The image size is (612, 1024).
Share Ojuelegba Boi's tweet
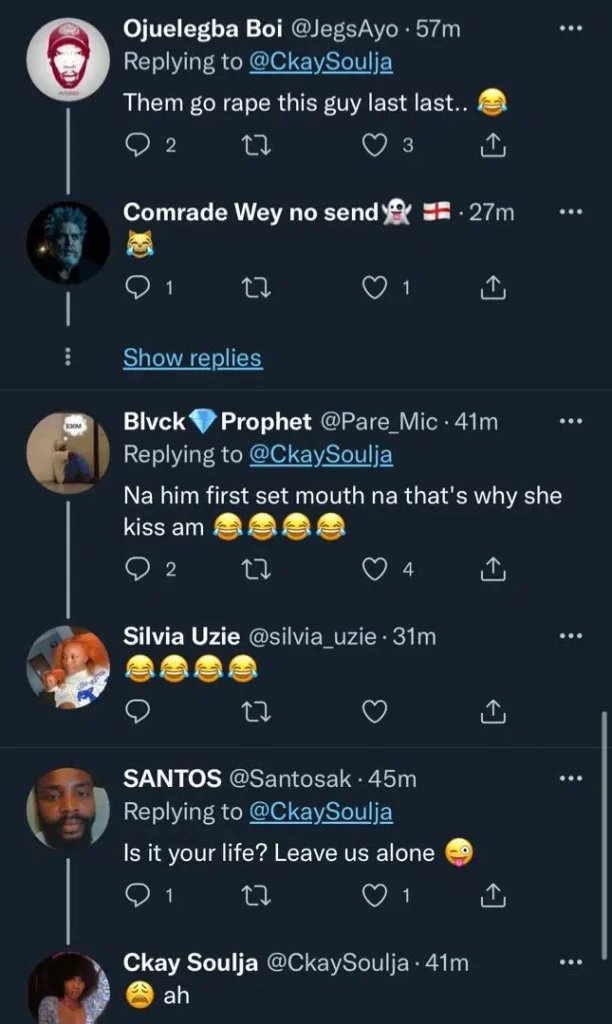pos(491,146)
